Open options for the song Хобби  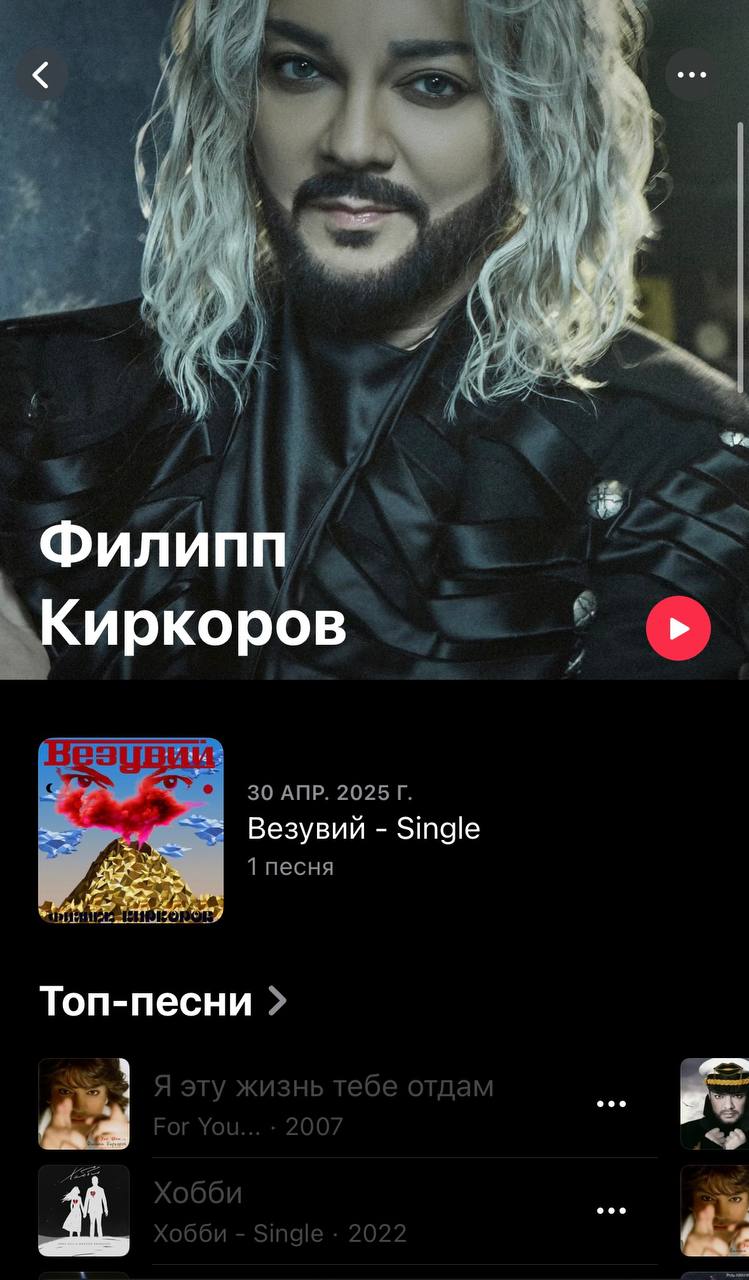point(611,1211)
